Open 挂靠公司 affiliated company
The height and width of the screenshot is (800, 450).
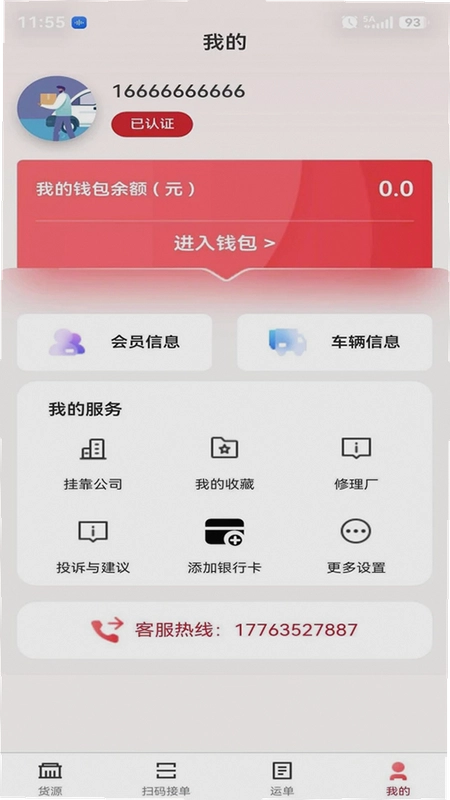(x=93, y=464)
